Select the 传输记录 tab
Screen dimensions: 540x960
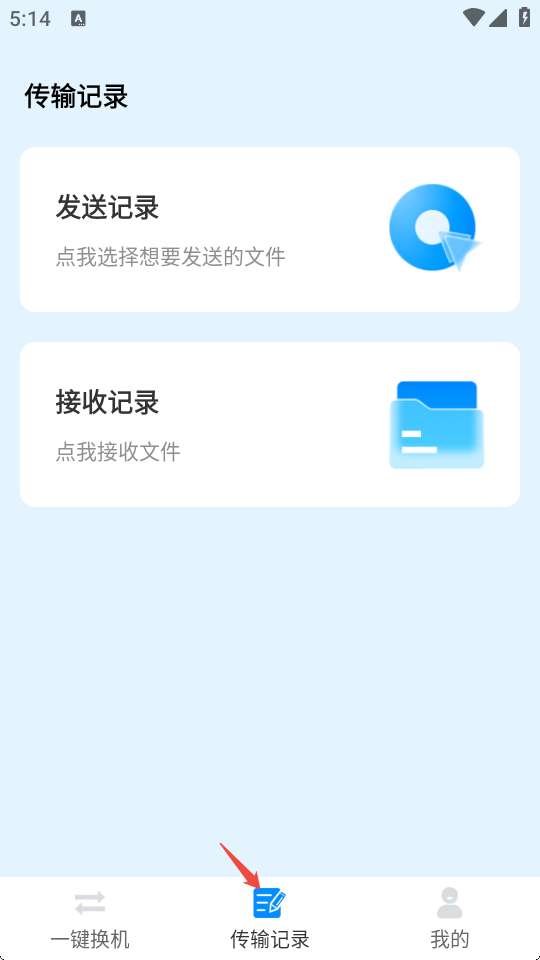[x=269, y=918]
